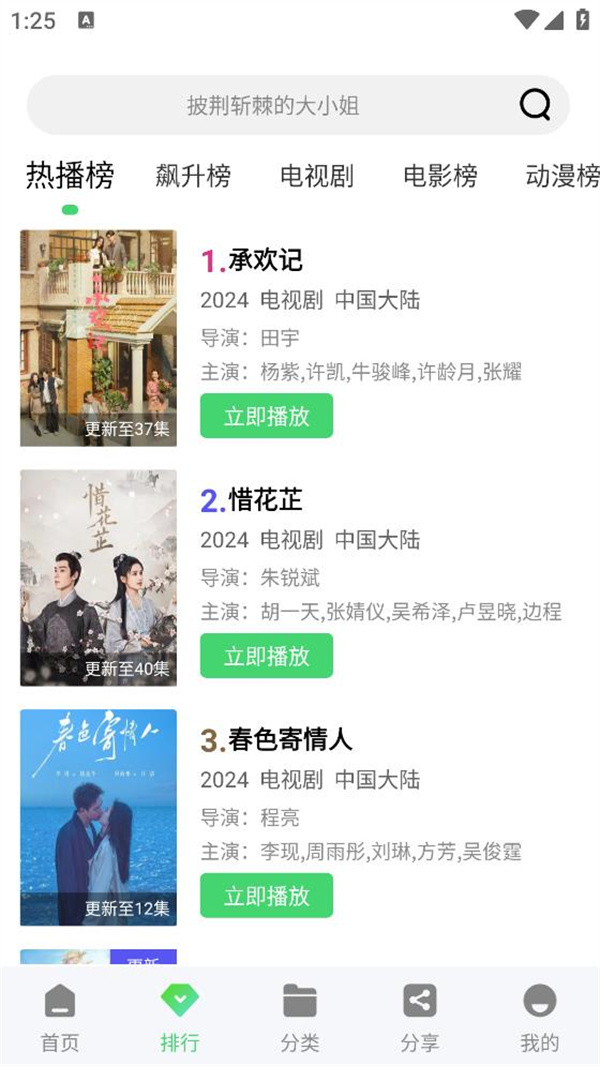
Task: Play 承欢记 with 立即播放 button
Action: (266, 416)
